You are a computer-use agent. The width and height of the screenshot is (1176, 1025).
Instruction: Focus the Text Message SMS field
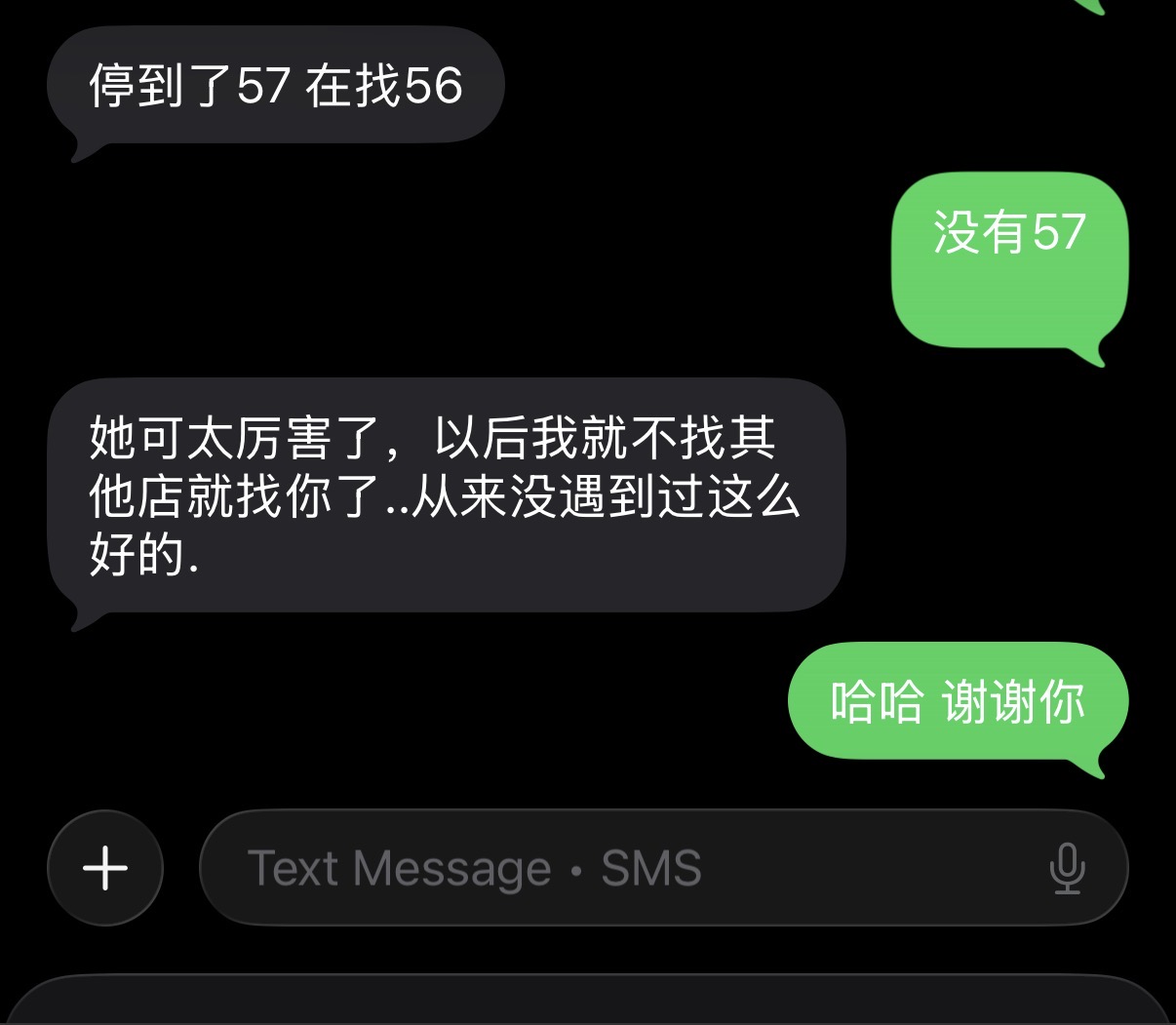pyautogui.click(x=663, y=868)
